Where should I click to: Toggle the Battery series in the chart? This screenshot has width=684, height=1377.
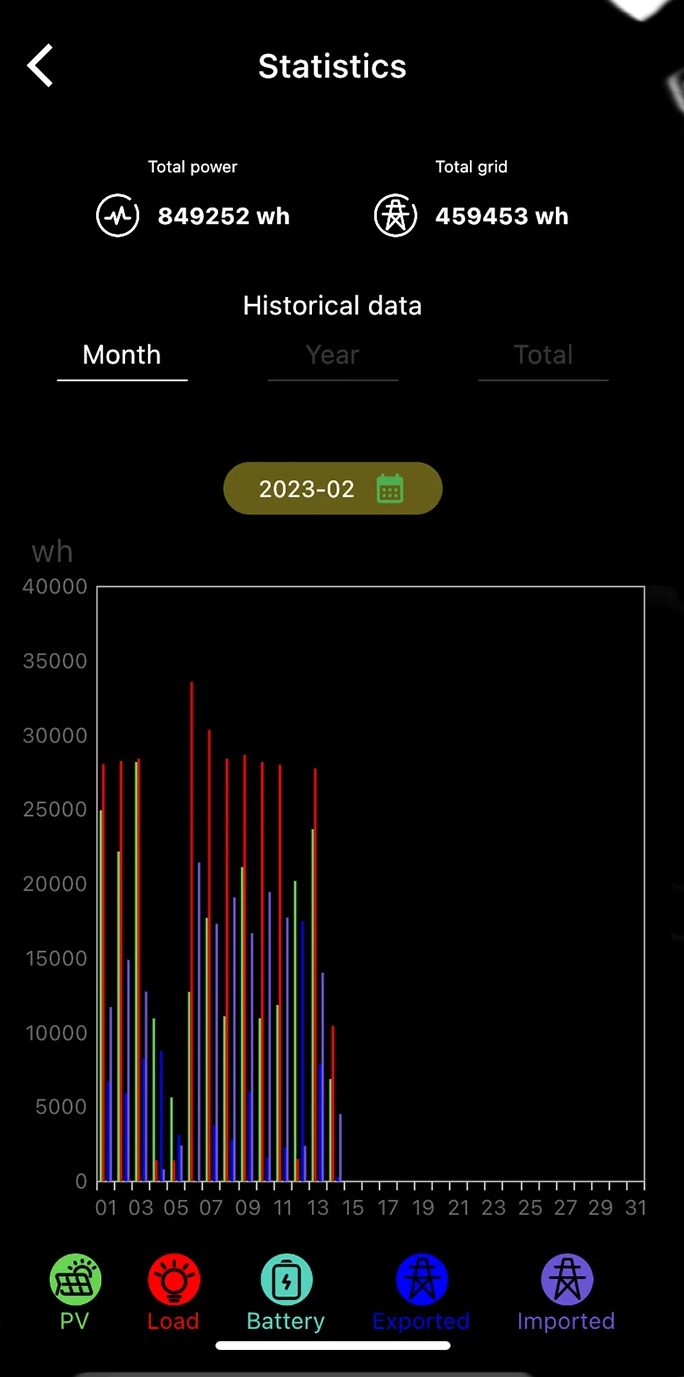tap(286, 1294)
